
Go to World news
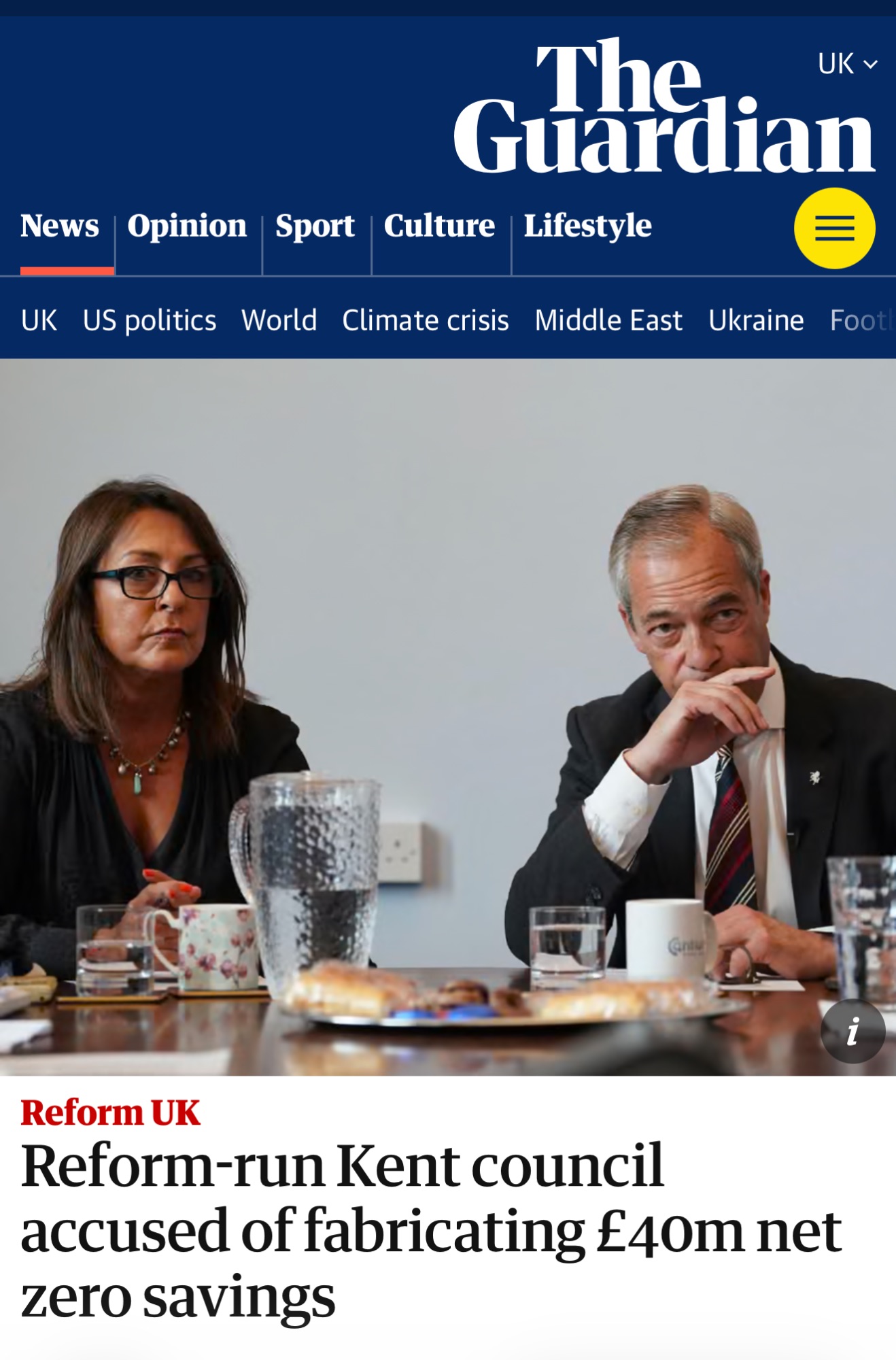[x=279, y=320]
